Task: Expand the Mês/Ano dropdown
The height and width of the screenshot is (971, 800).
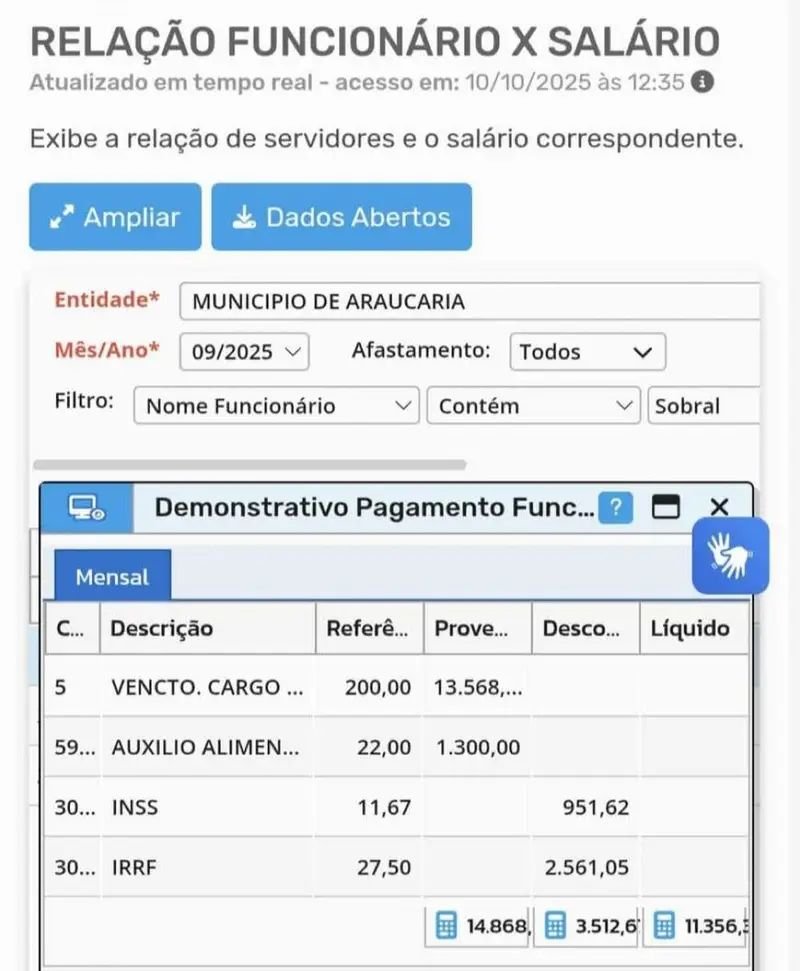Action: pyautogui.click(x=244, y=352)
